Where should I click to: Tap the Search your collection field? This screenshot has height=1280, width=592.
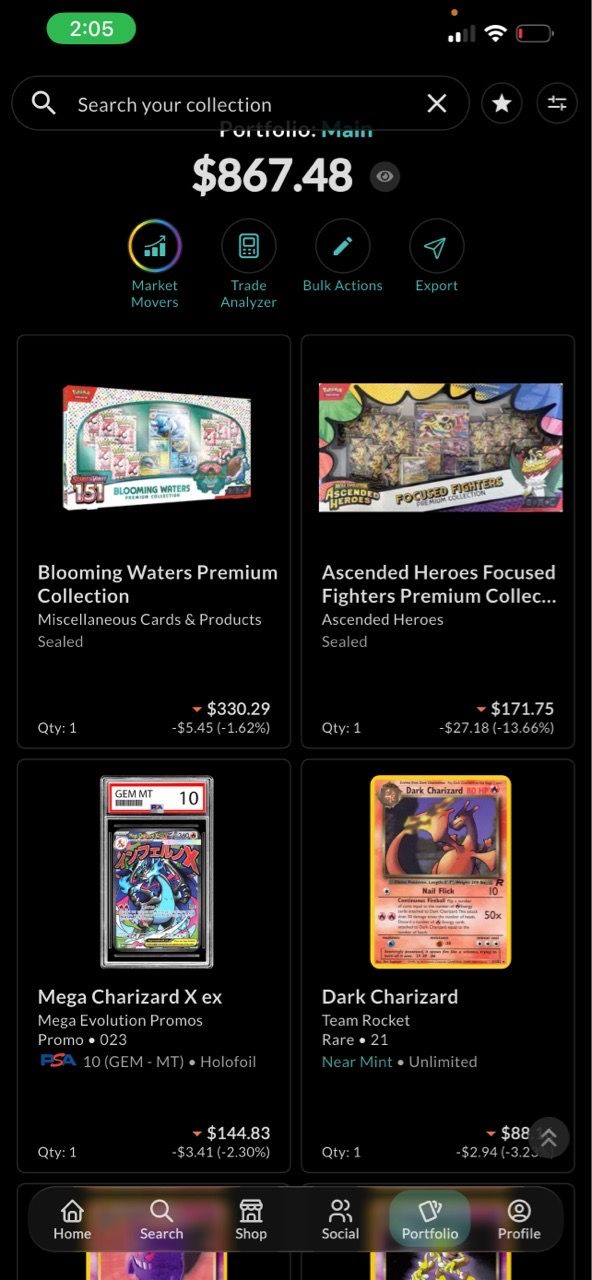tap(240, 104)
